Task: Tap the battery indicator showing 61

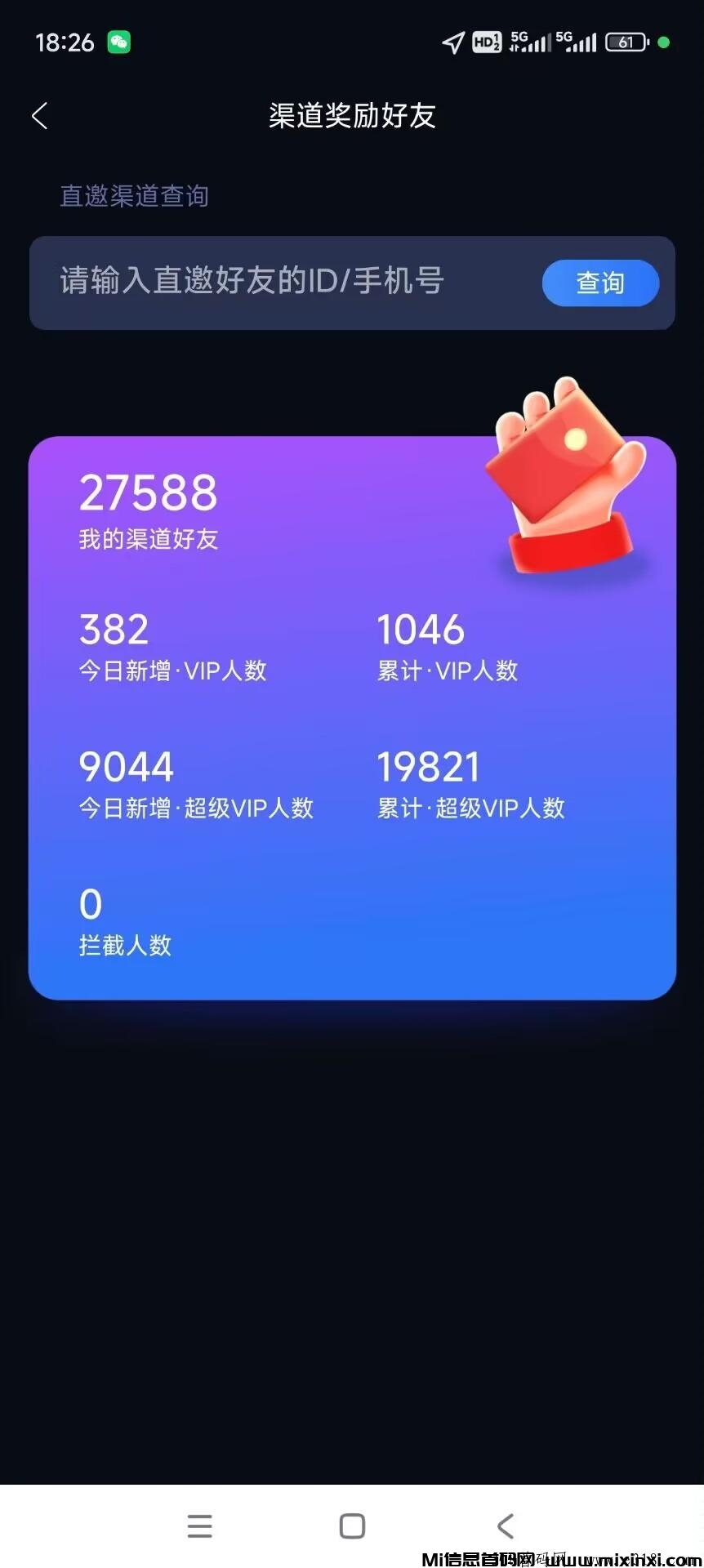Action: tap(622, 42)
